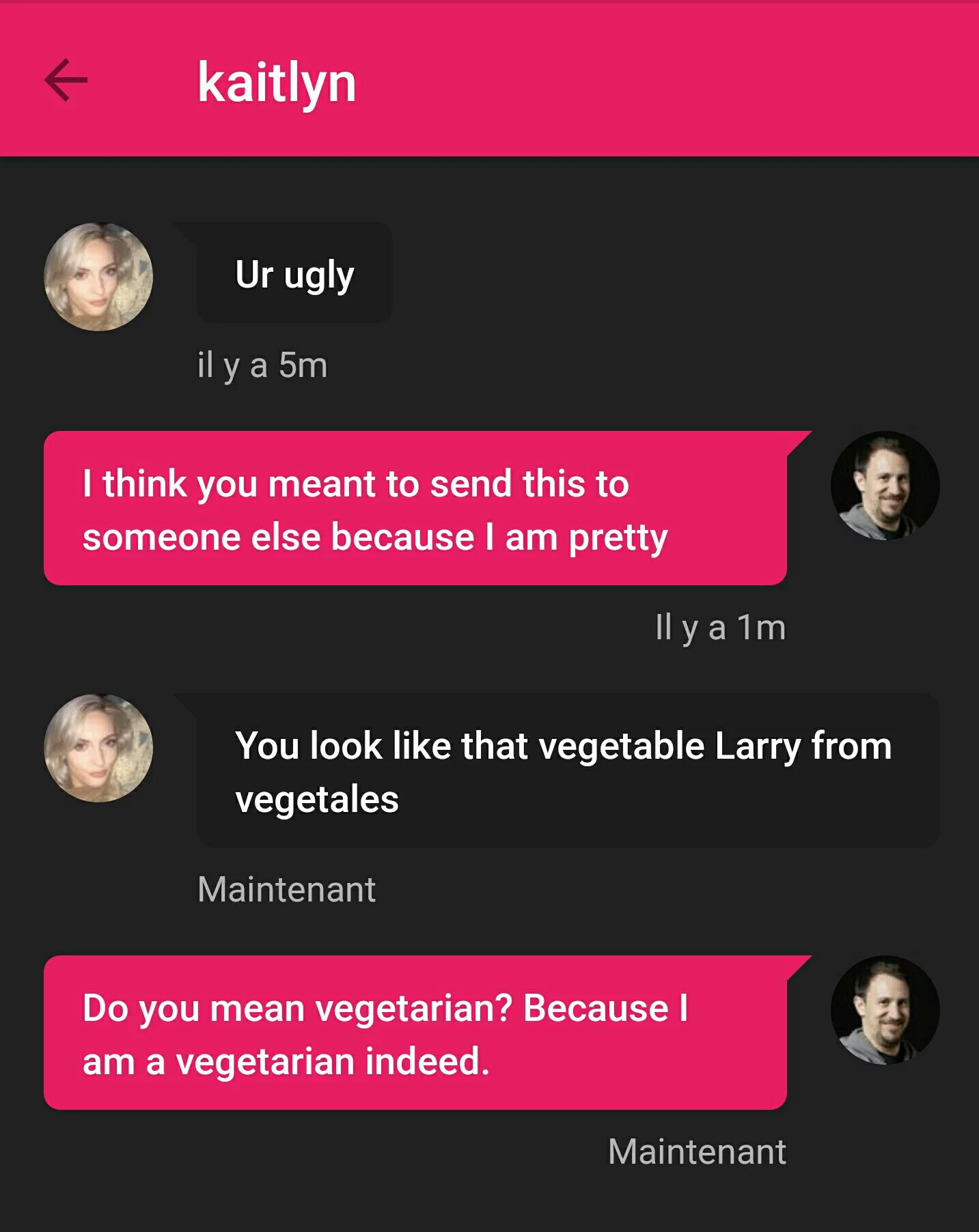Tap my avatar beside the vegetarian message

885,1010
